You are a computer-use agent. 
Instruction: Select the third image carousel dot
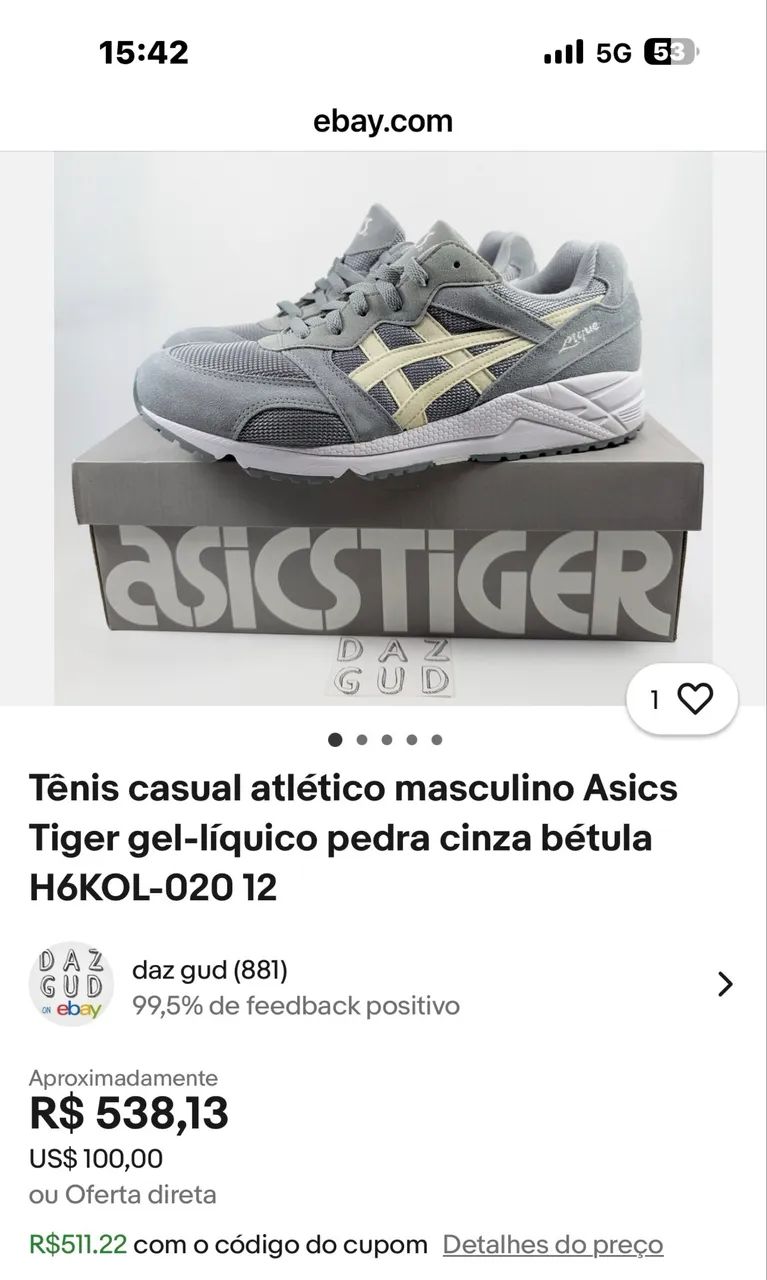tap(384, 741)
